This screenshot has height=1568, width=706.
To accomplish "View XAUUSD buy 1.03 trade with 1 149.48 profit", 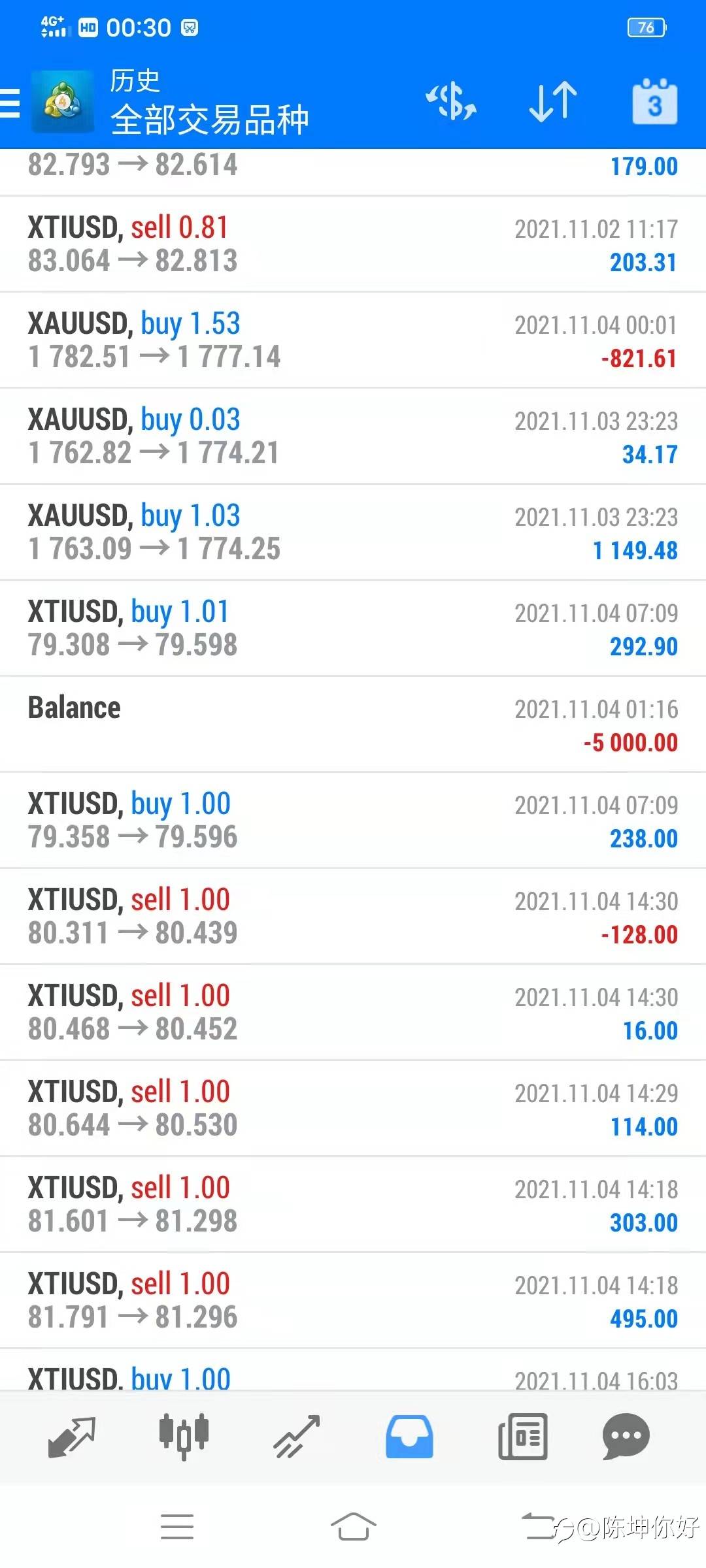I will pyautogui.click(x=353, y=532).
